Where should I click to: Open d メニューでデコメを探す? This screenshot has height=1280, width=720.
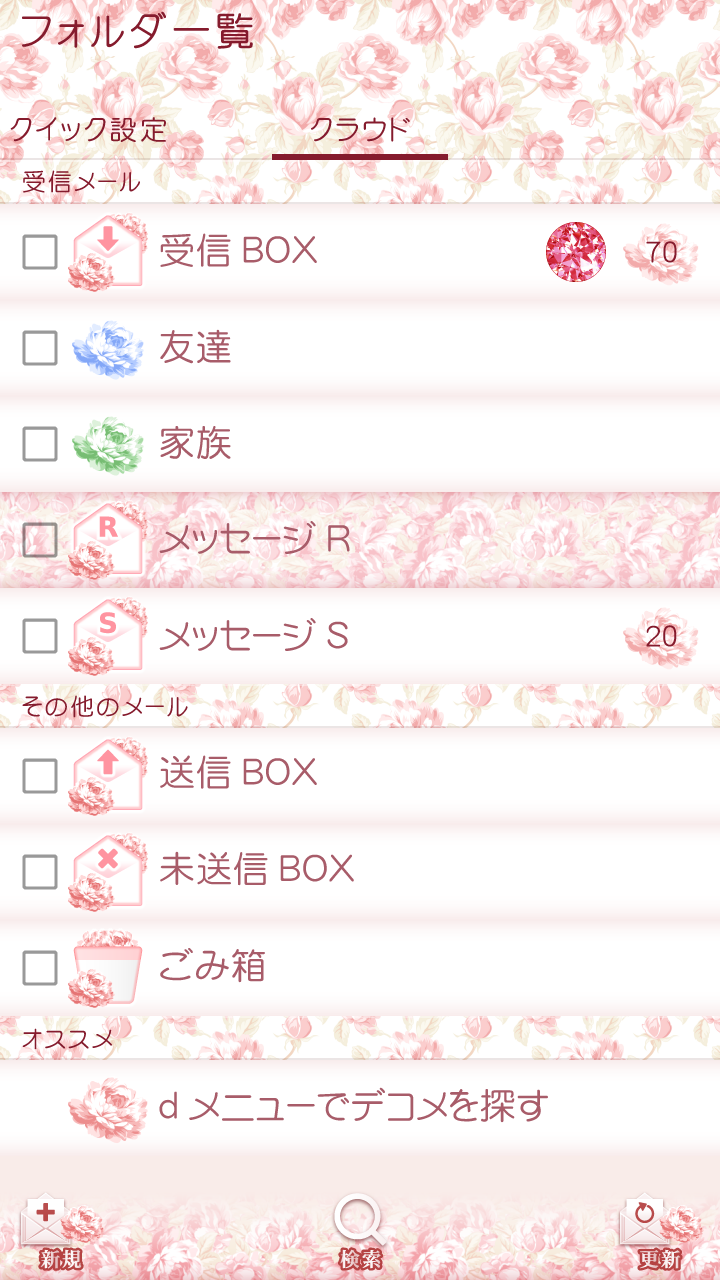click(353, 1106)
